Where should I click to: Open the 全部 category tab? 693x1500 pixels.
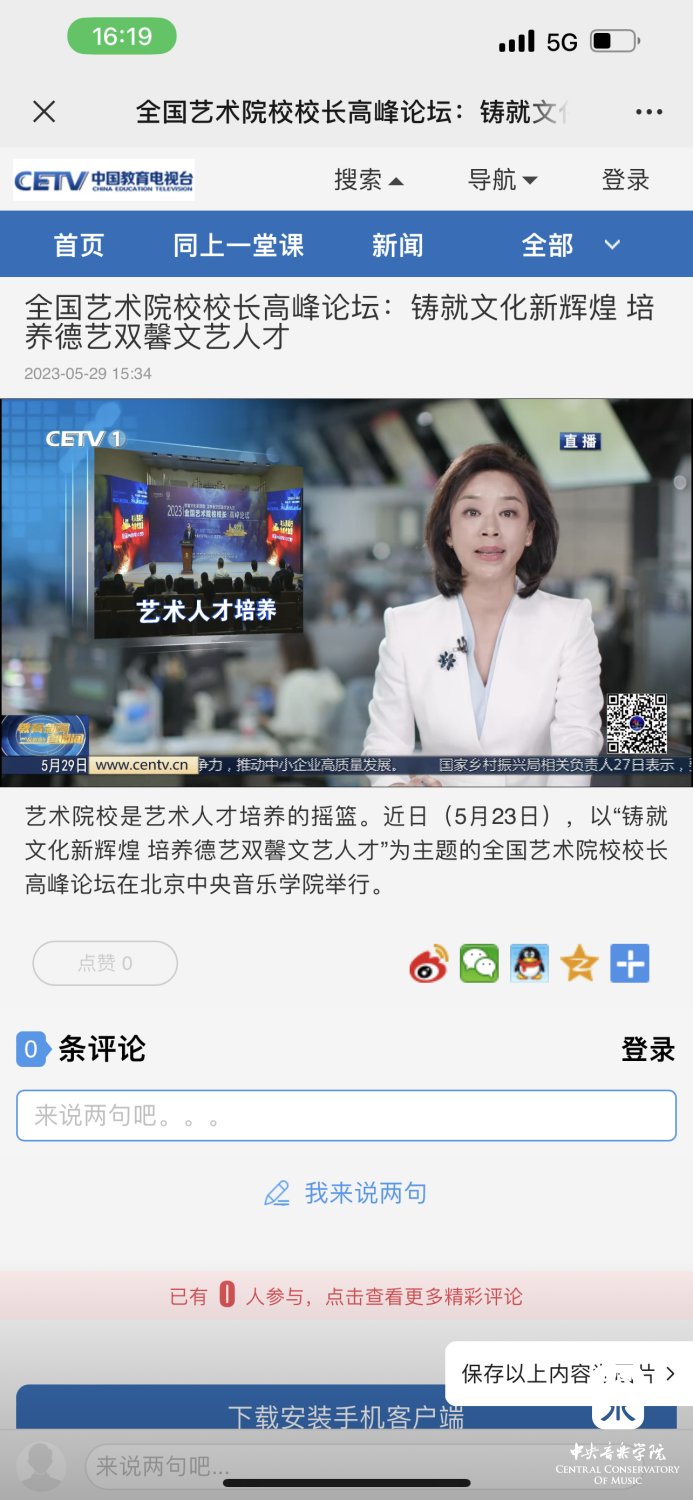[x=547, y=245]
